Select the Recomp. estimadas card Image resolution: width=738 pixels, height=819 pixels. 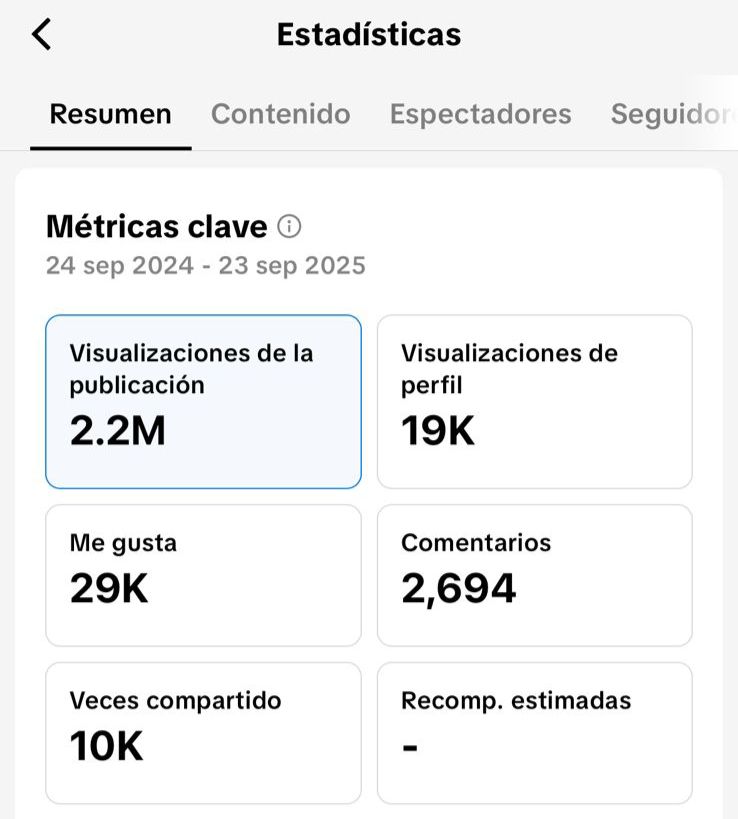coord(534,732)
